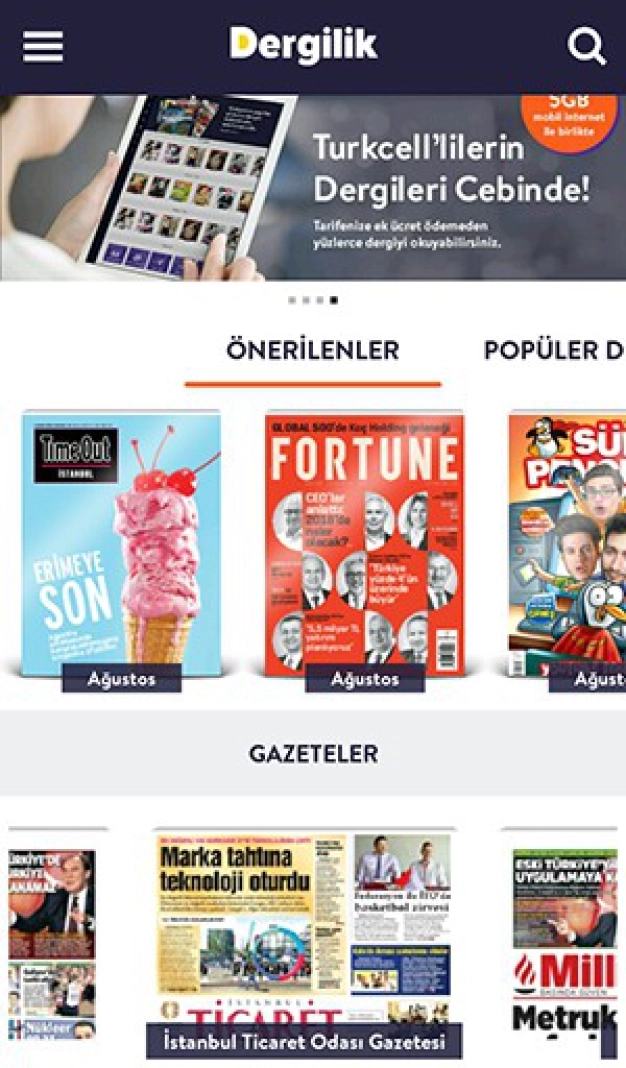Switch to the Popüler tab
This screenshot has height=1068, width=626.
(x=554, y=351)
